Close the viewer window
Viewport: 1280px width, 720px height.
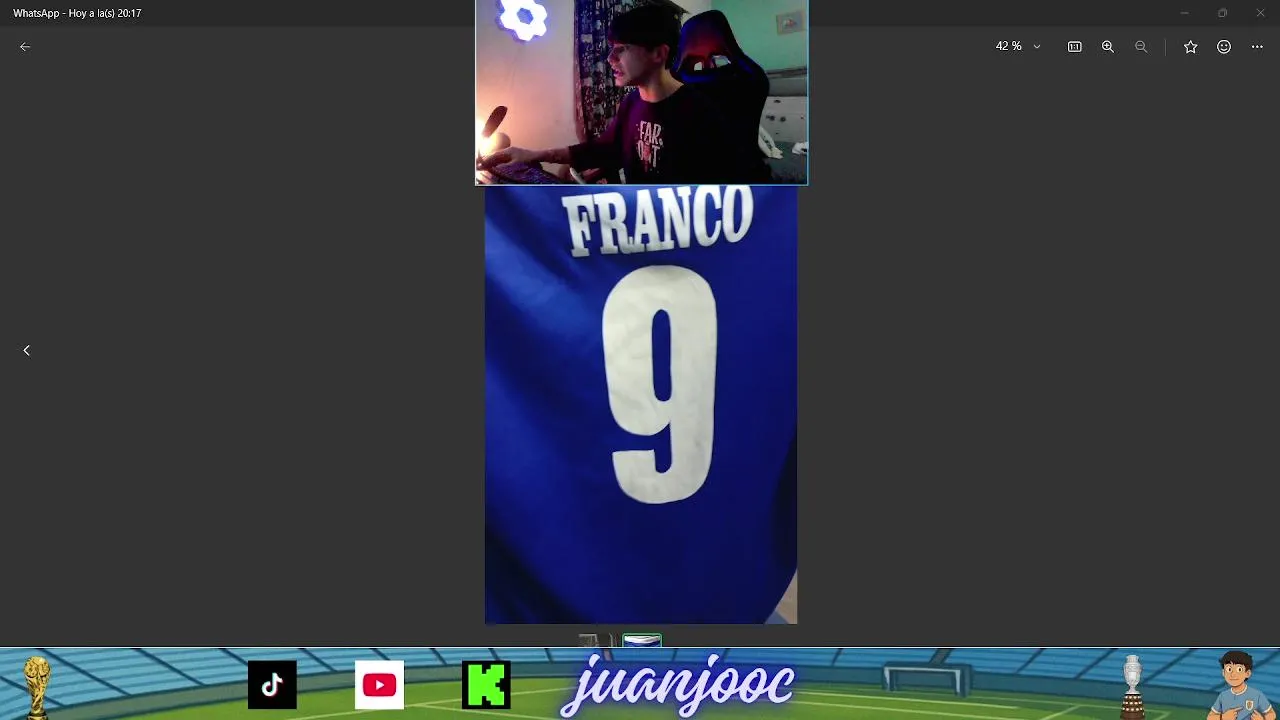click(x=1260, y=13)
